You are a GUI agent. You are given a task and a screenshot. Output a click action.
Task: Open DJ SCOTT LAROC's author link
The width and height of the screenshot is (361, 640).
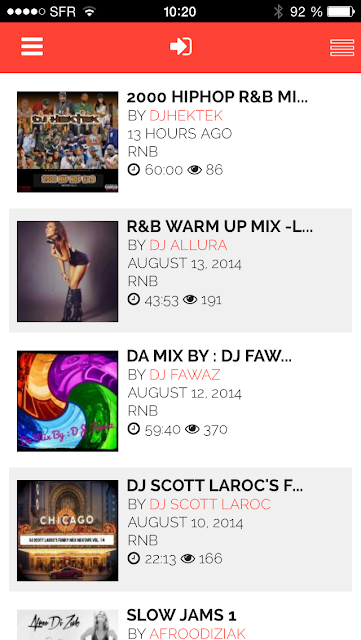pyautogui.click(x=210, y=504)
